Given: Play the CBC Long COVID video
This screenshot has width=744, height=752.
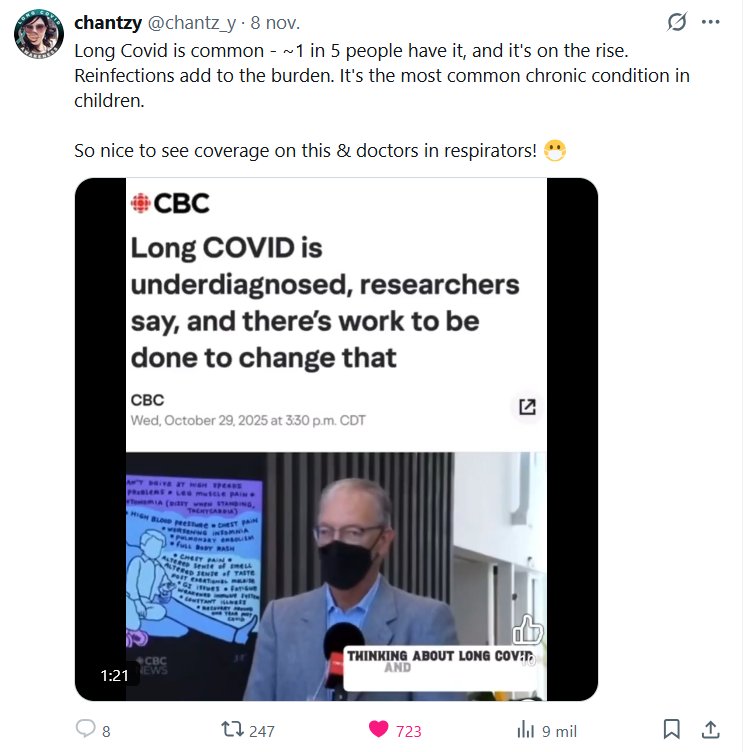Looking at the screenshot, I should pyautogui.click(x=336, y=439).
